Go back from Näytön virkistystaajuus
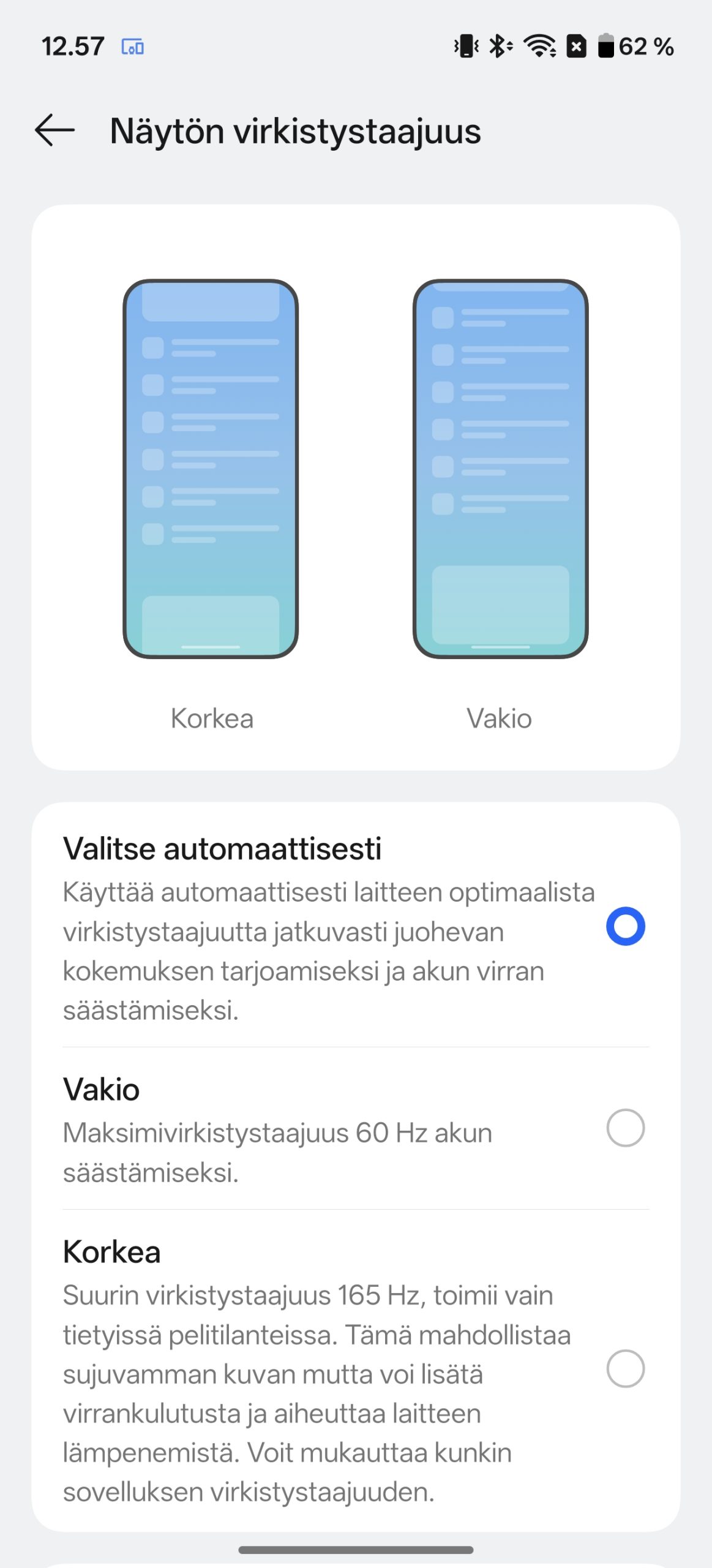This screenshot has width=712, height=1568. coord(55,130)
